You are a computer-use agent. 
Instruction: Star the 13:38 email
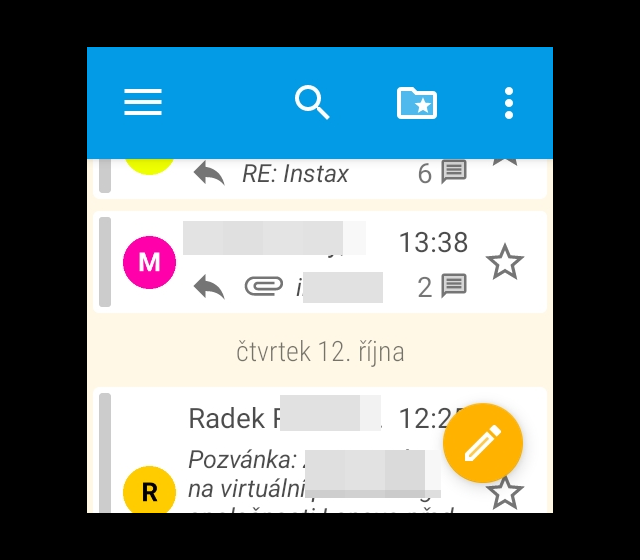504,263
